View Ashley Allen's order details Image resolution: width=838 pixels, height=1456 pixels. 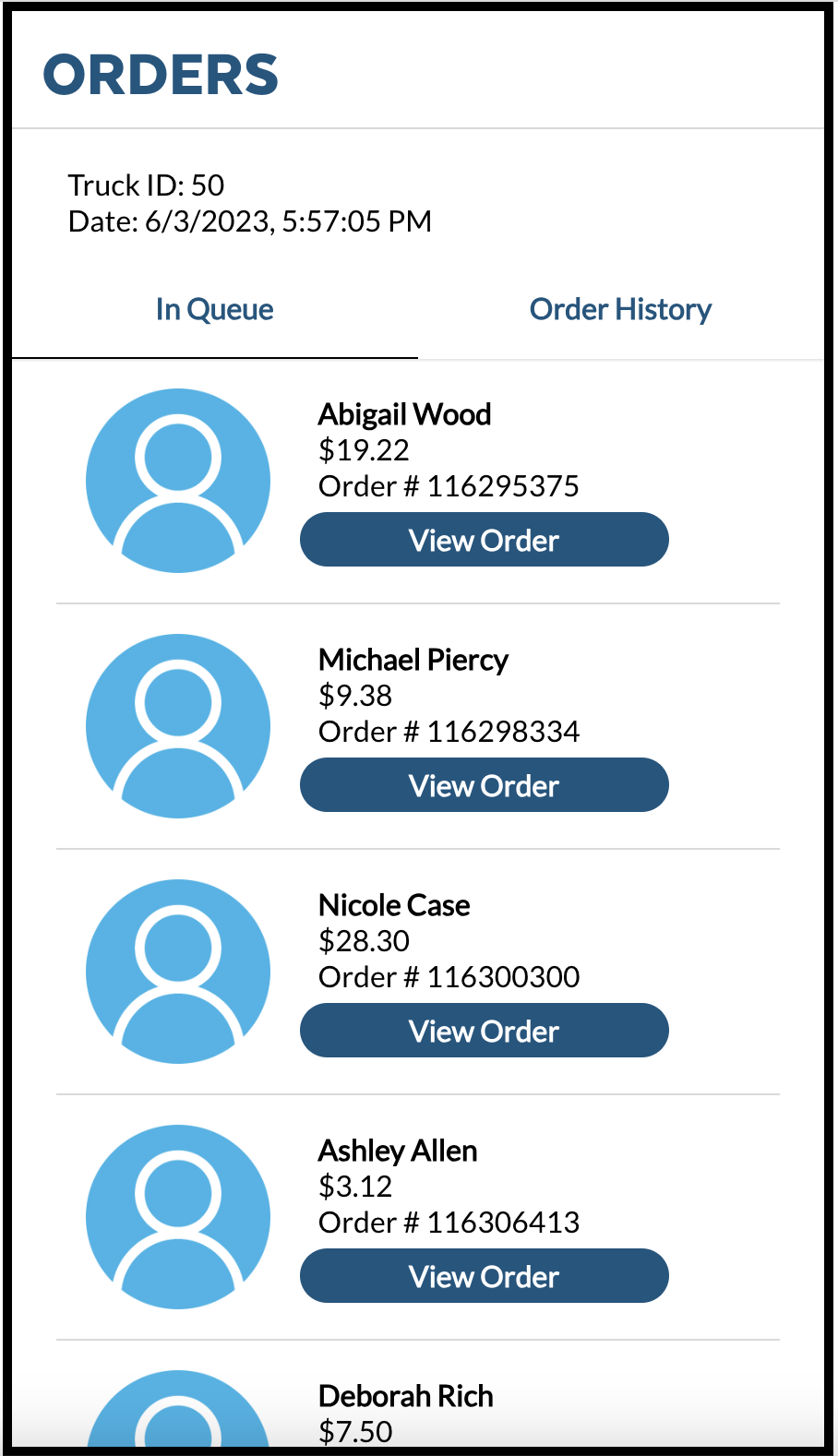pos(484,1276)
